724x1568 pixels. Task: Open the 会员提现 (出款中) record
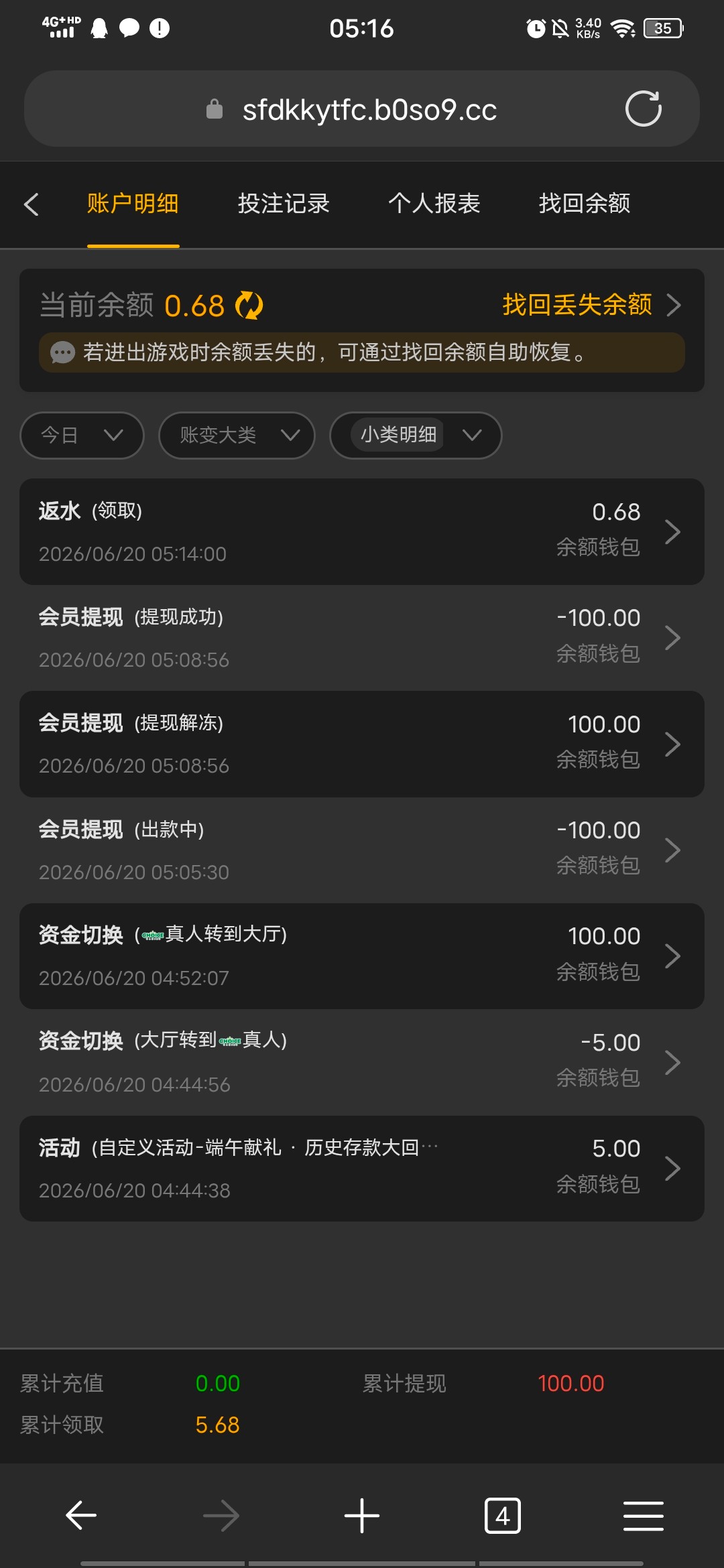[362, 850]
